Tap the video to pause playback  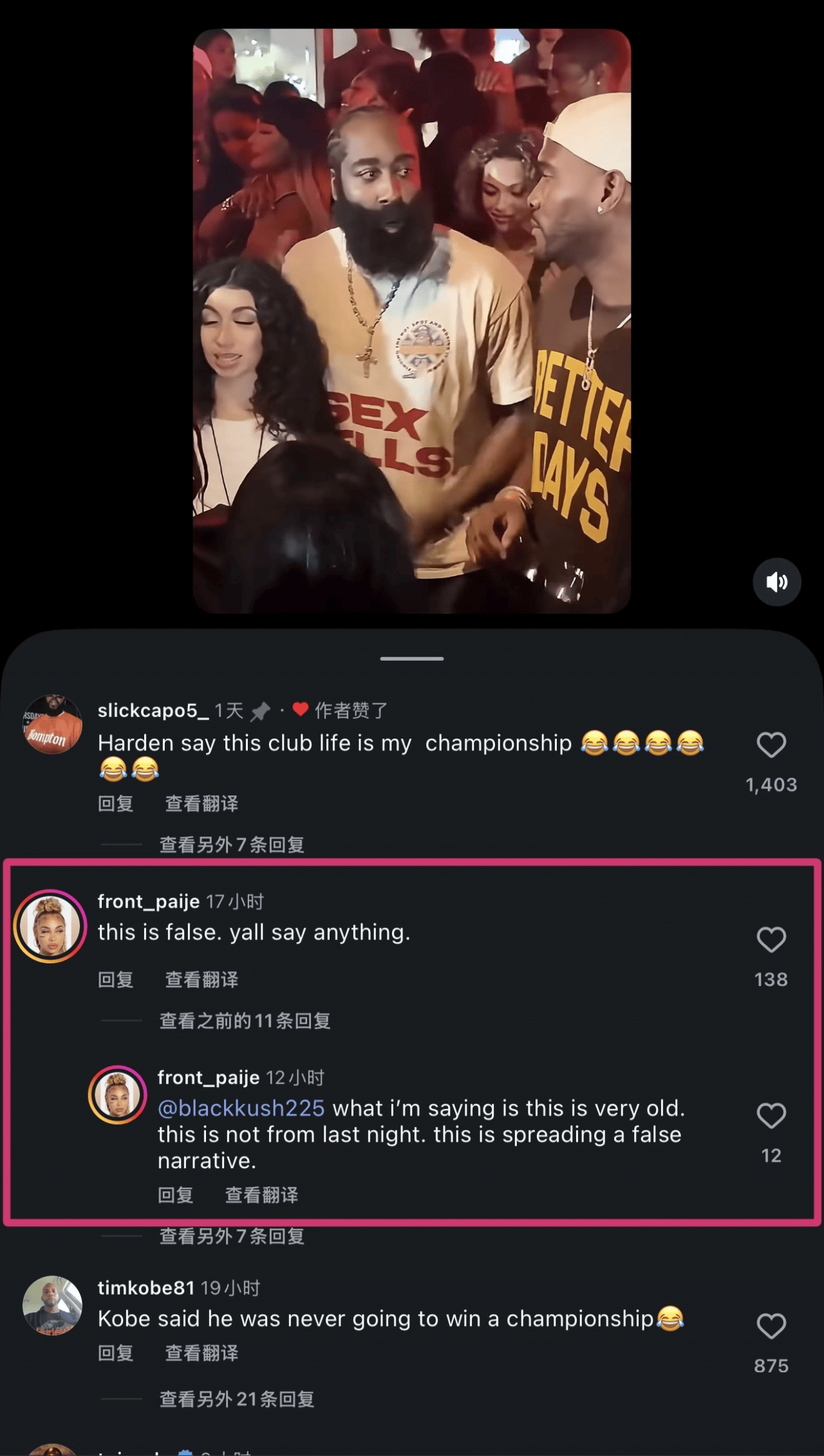tap(412, 321)
